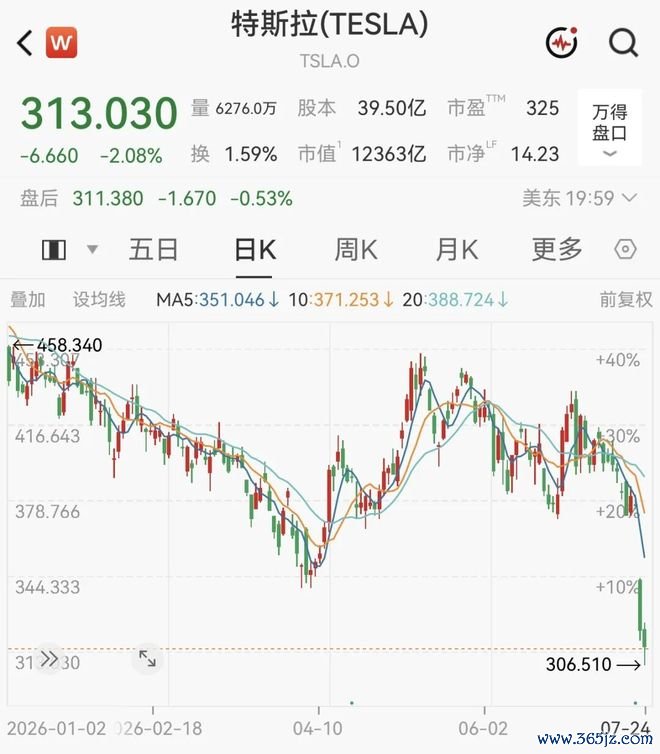Change the 前复权 adjustment mode
The height and width of the screenshot is (754, 660).
[626, 300]
